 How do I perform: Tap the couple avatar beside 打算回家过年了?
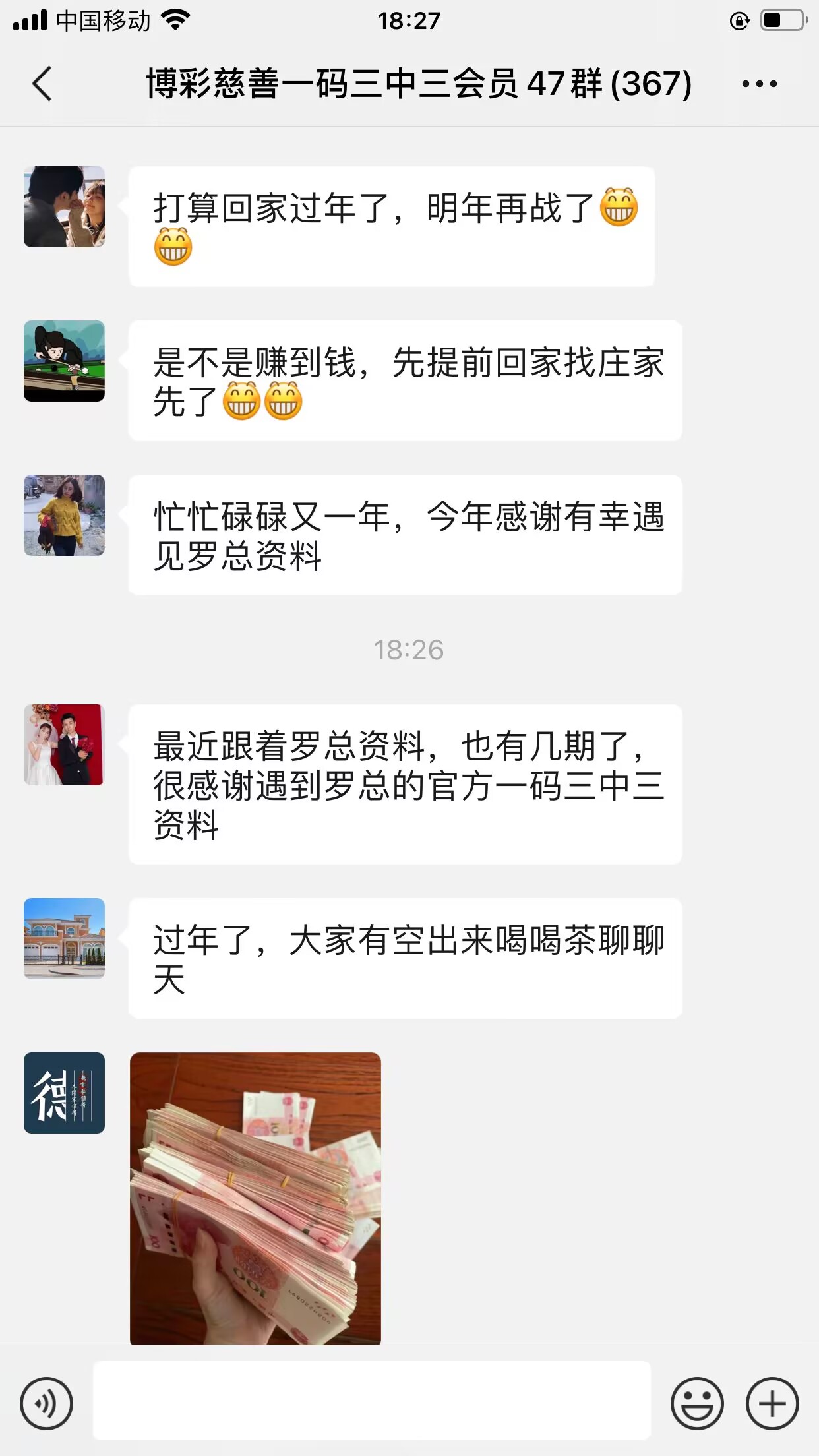click(64, 207)
